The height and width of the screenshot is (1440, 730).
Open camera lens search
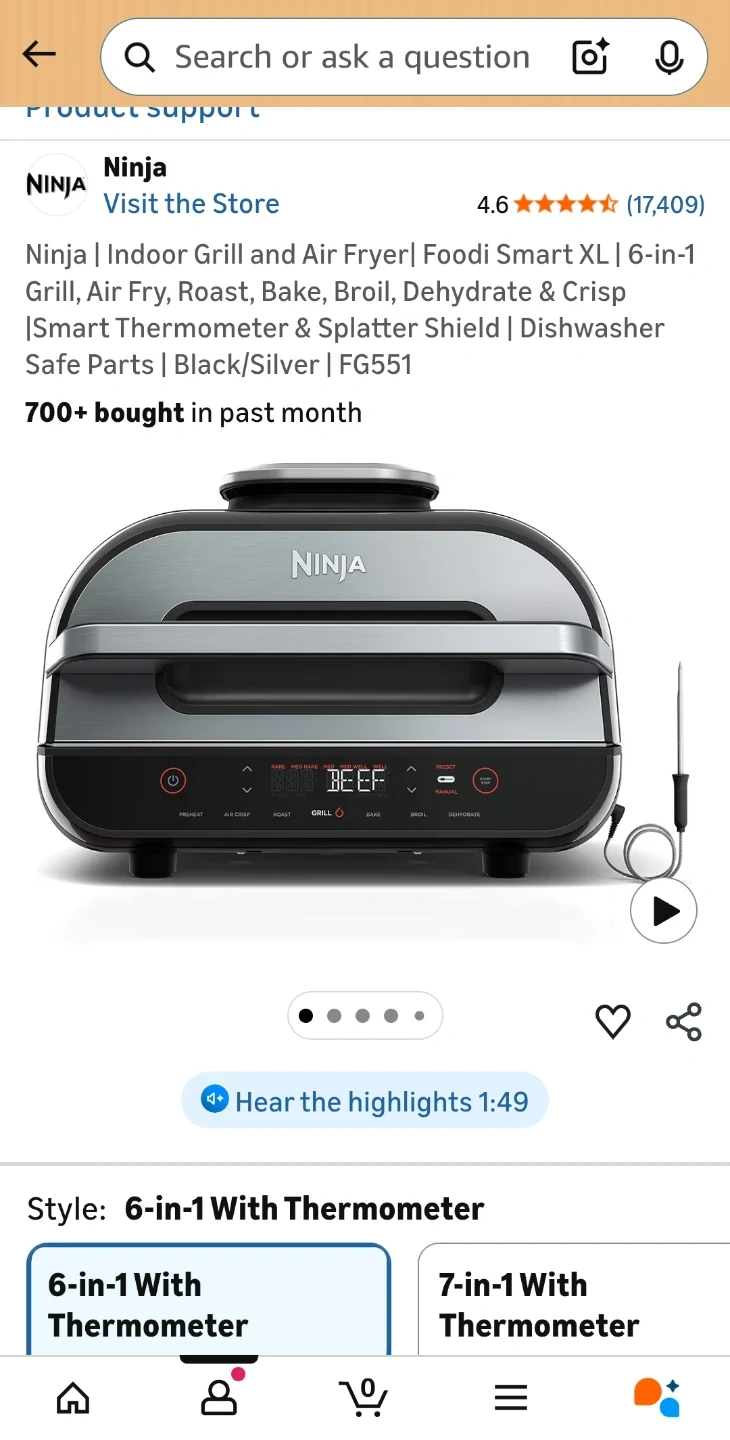click(590, 57)
